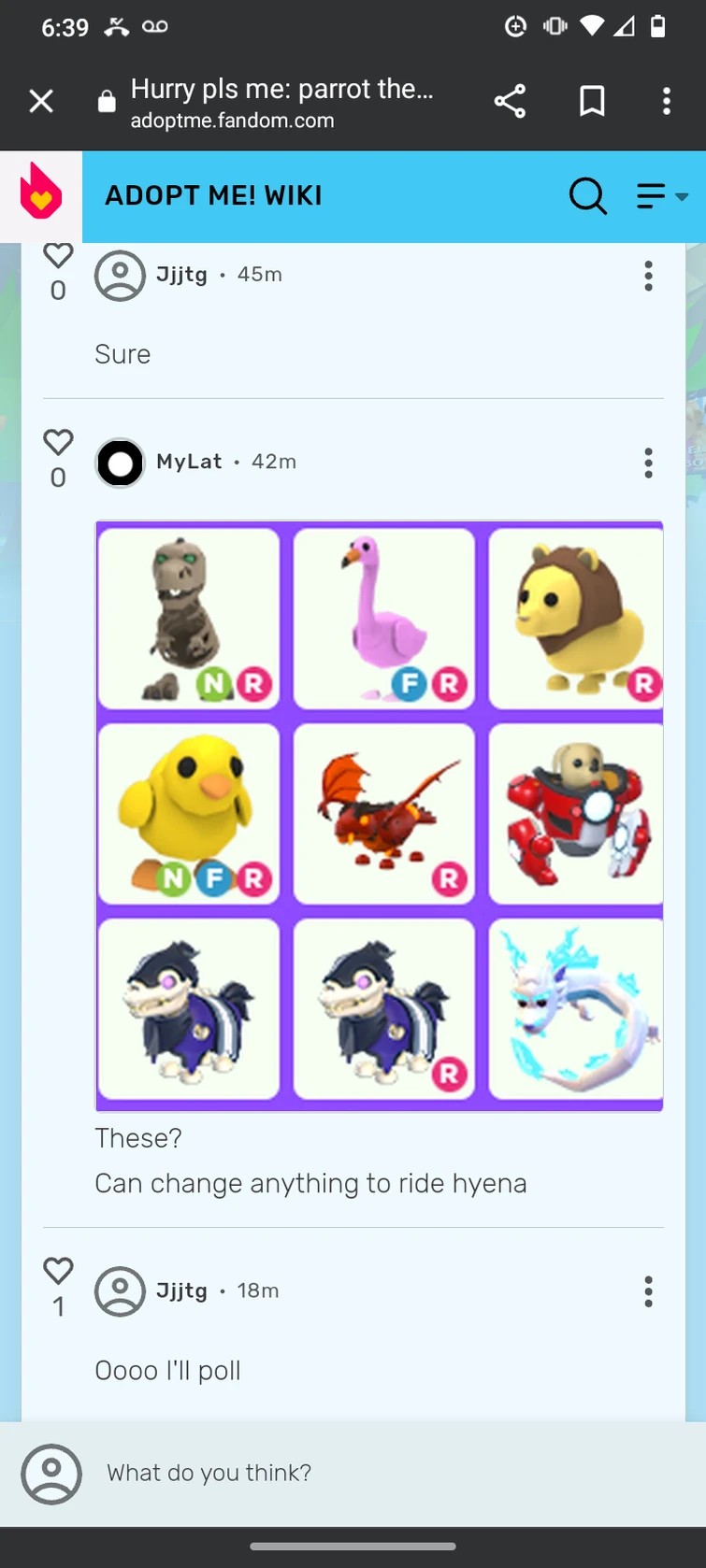Image resolution: width=706 pixels, height=1568 pixels.
Task: Open options for Jjjtg's "Sure" reply
Action: pos(648,276)
